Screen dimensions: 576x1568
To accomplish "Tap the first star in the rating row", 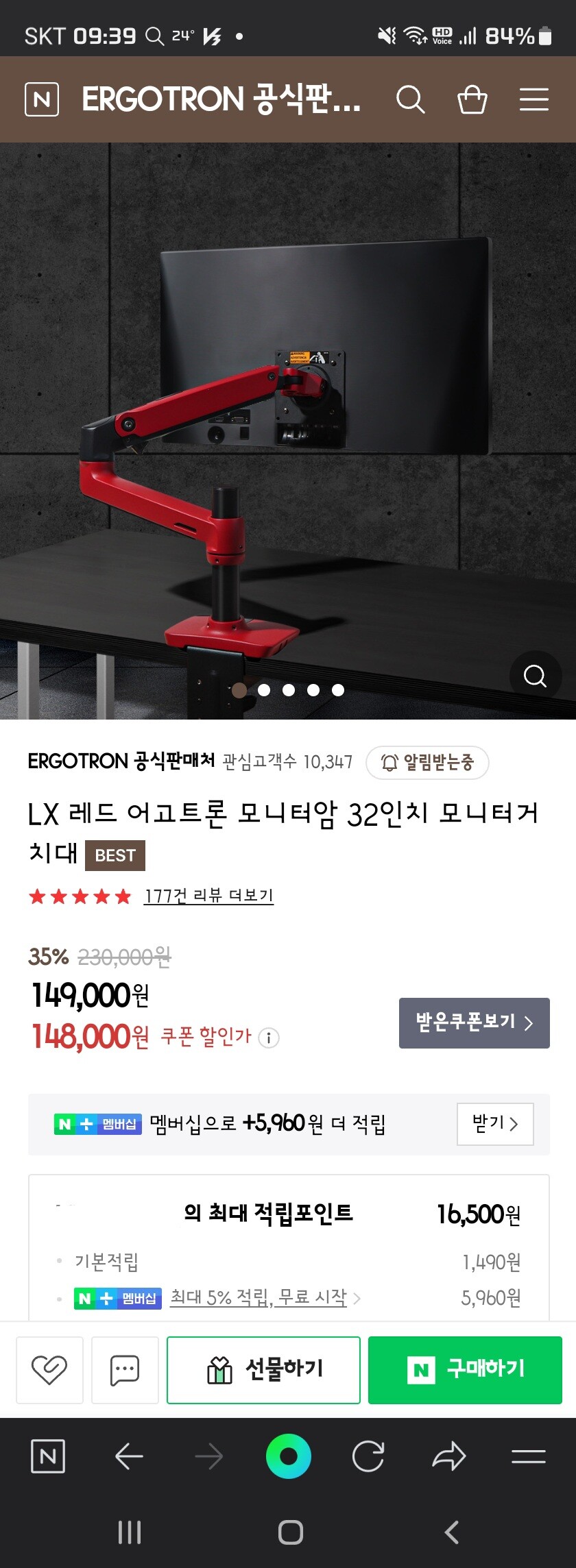I will (38, 896).
